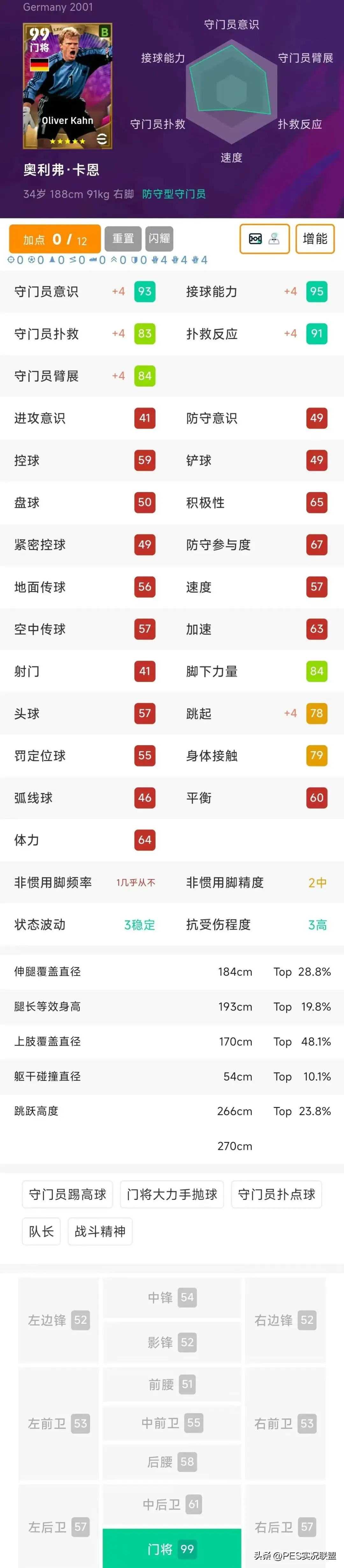The height and width of the screenshot is (1568, 344).
Task: Tap the 战斗精神 skill chip
Action: click(x=100, y=1231)
